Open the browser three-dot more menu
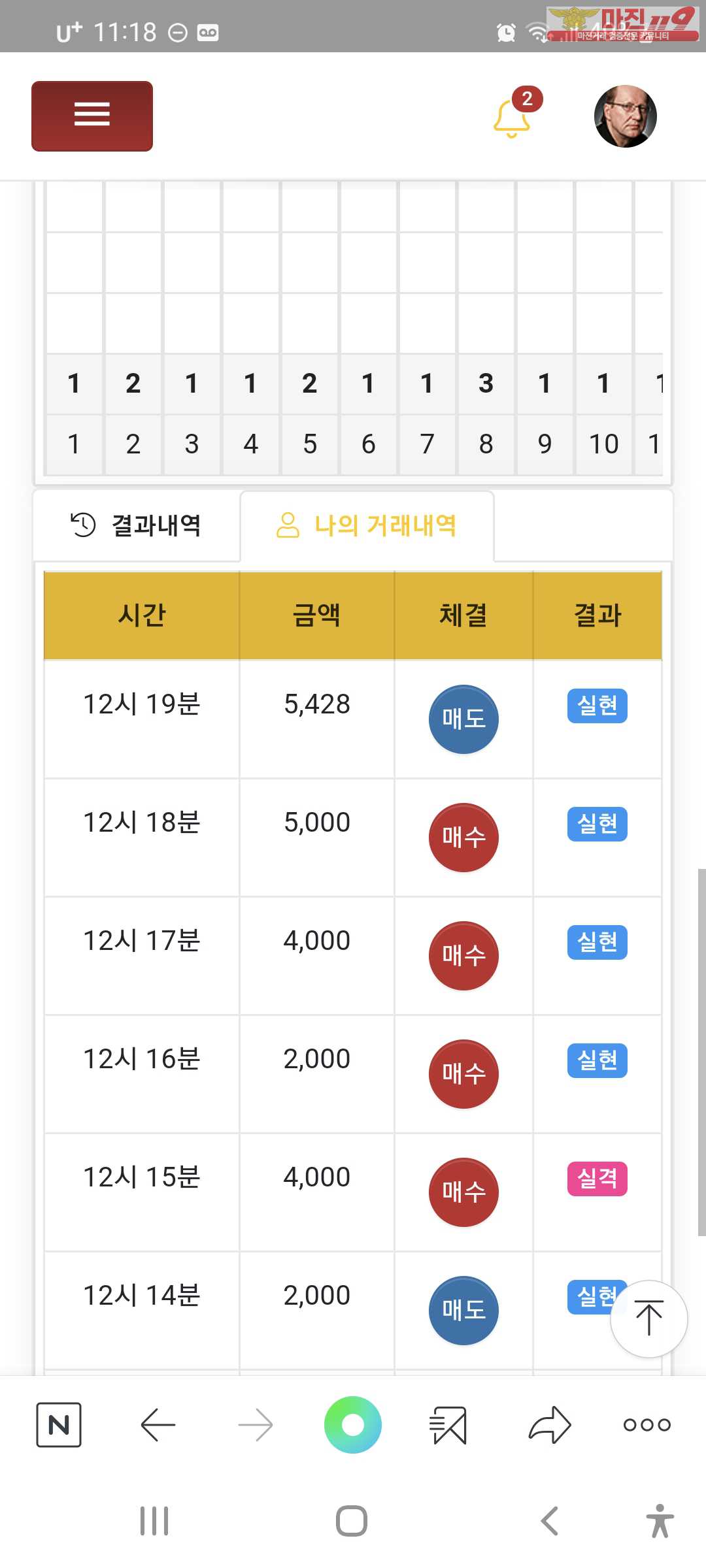 pos(647,1424)
